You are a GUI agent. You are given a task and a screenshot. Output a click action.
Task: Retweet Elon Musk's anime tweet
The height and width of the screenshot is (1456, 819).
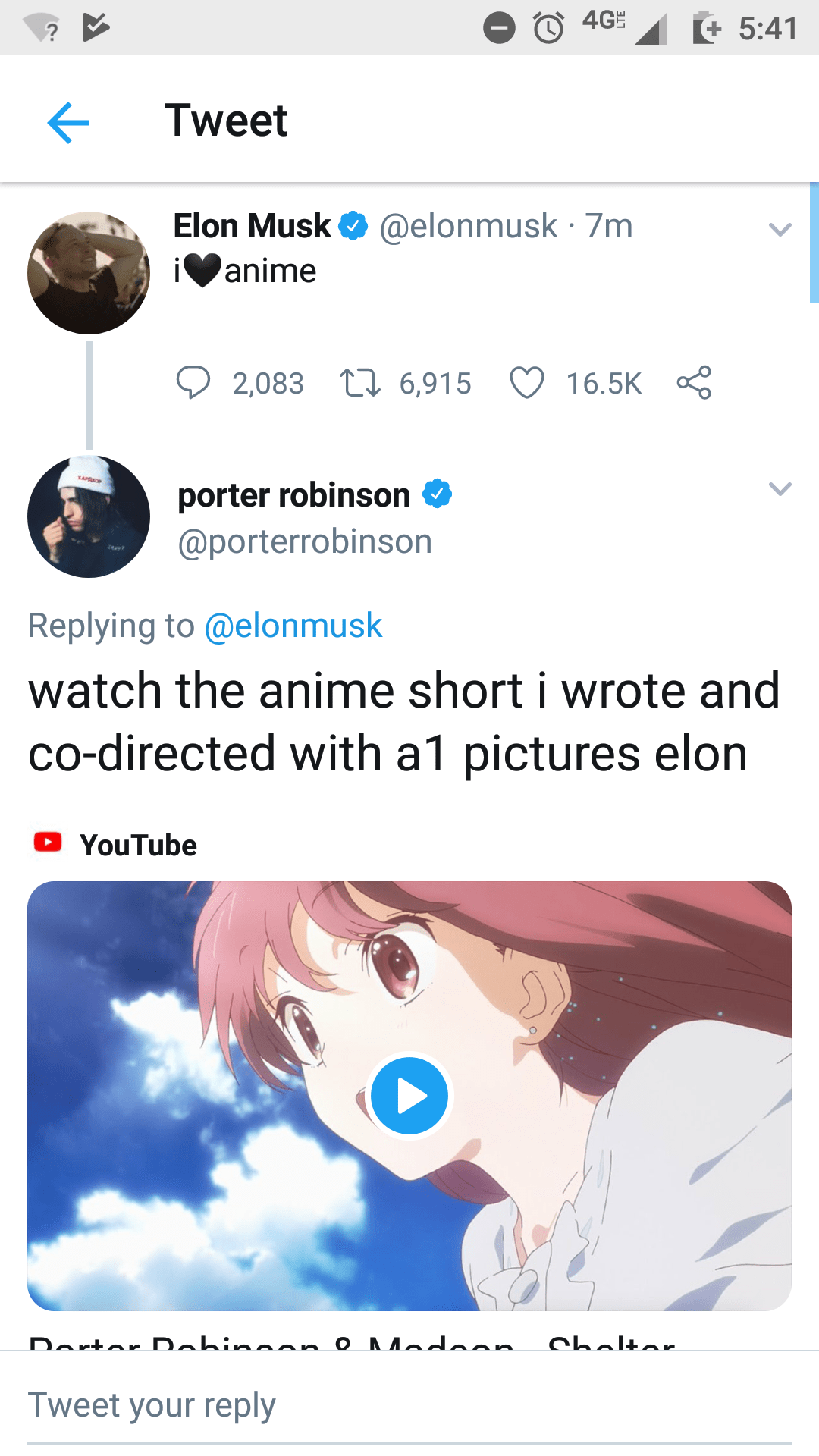coord(359,382)
